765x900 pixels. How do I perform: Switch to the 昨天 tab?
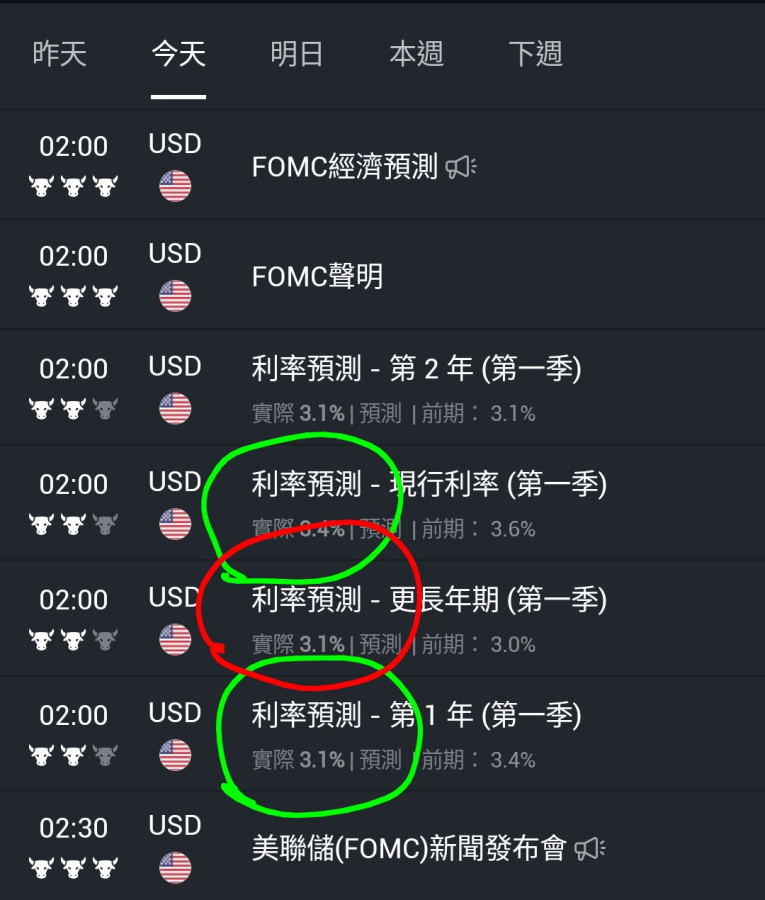[60, 54]
